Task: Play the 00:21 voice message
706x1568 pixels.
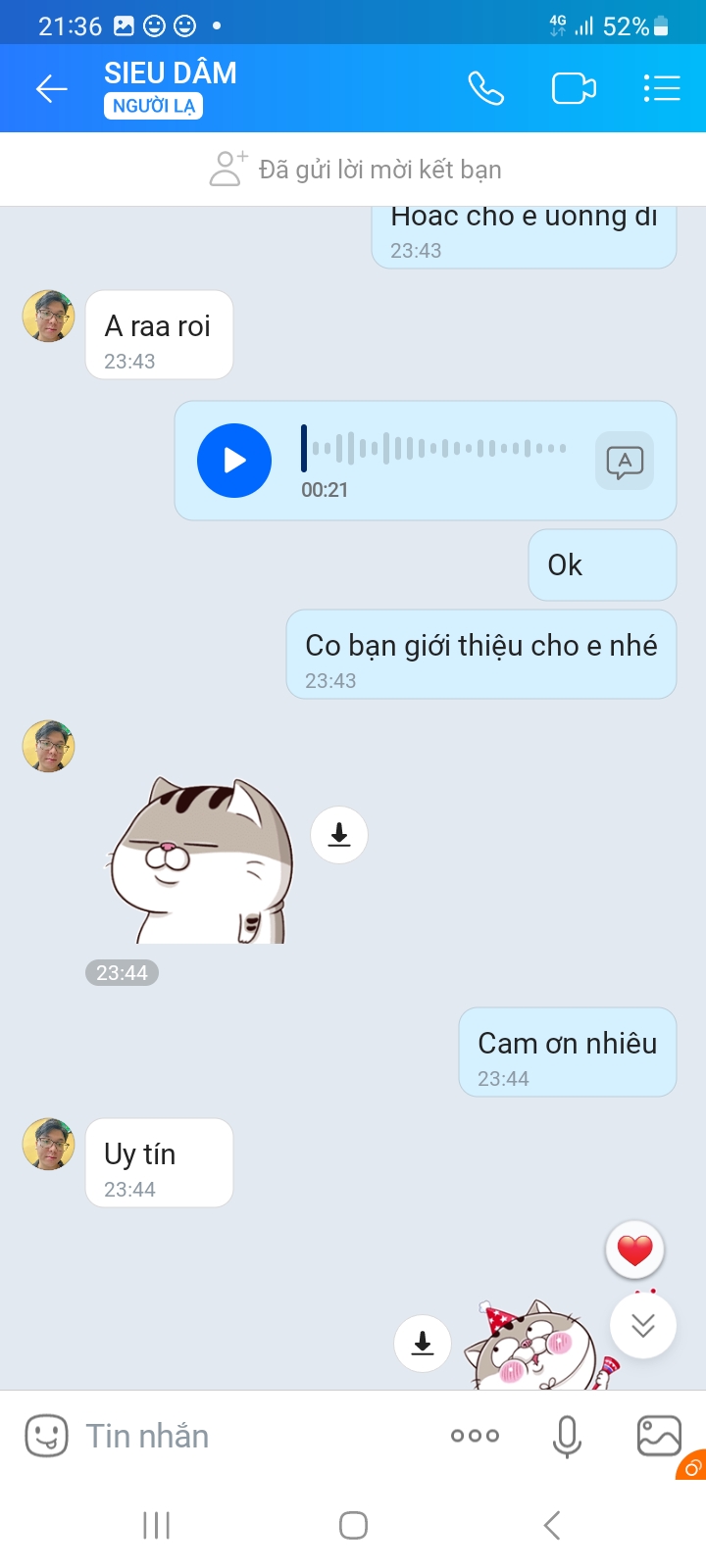Action: coord(234,461)
